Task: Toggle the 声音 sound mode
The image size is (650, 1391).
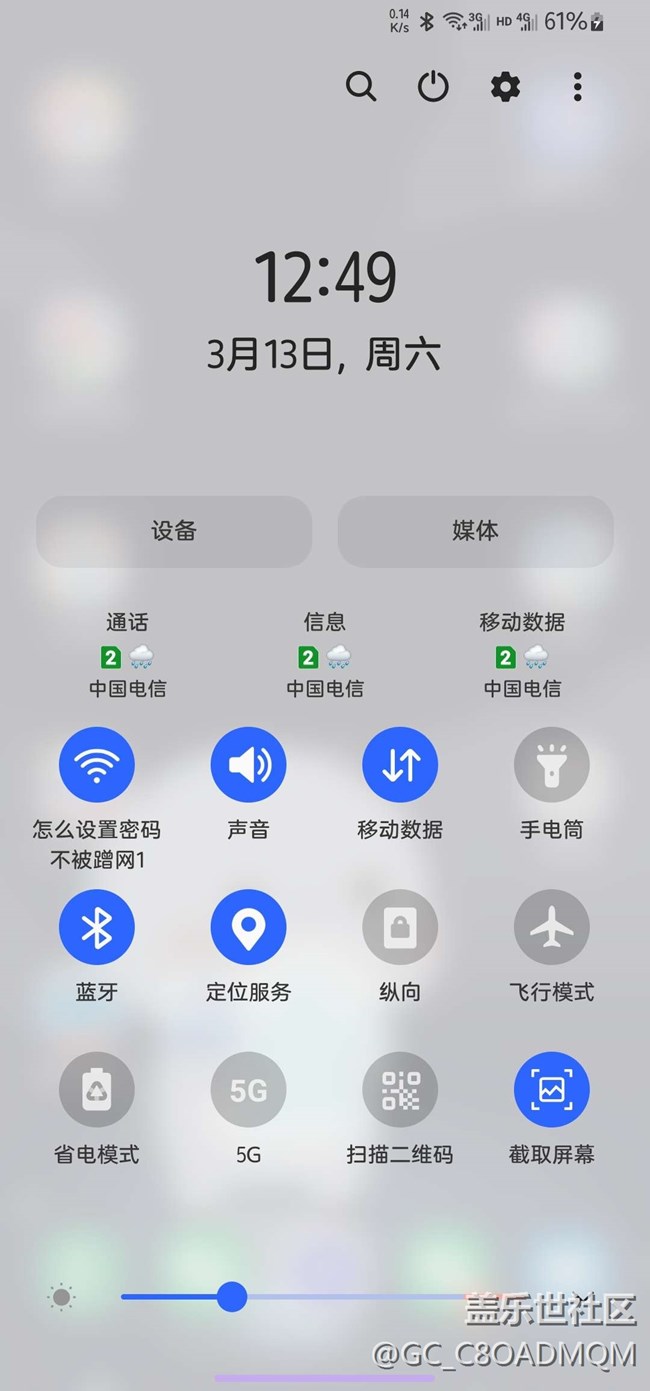Action: [x=248, y=766]
